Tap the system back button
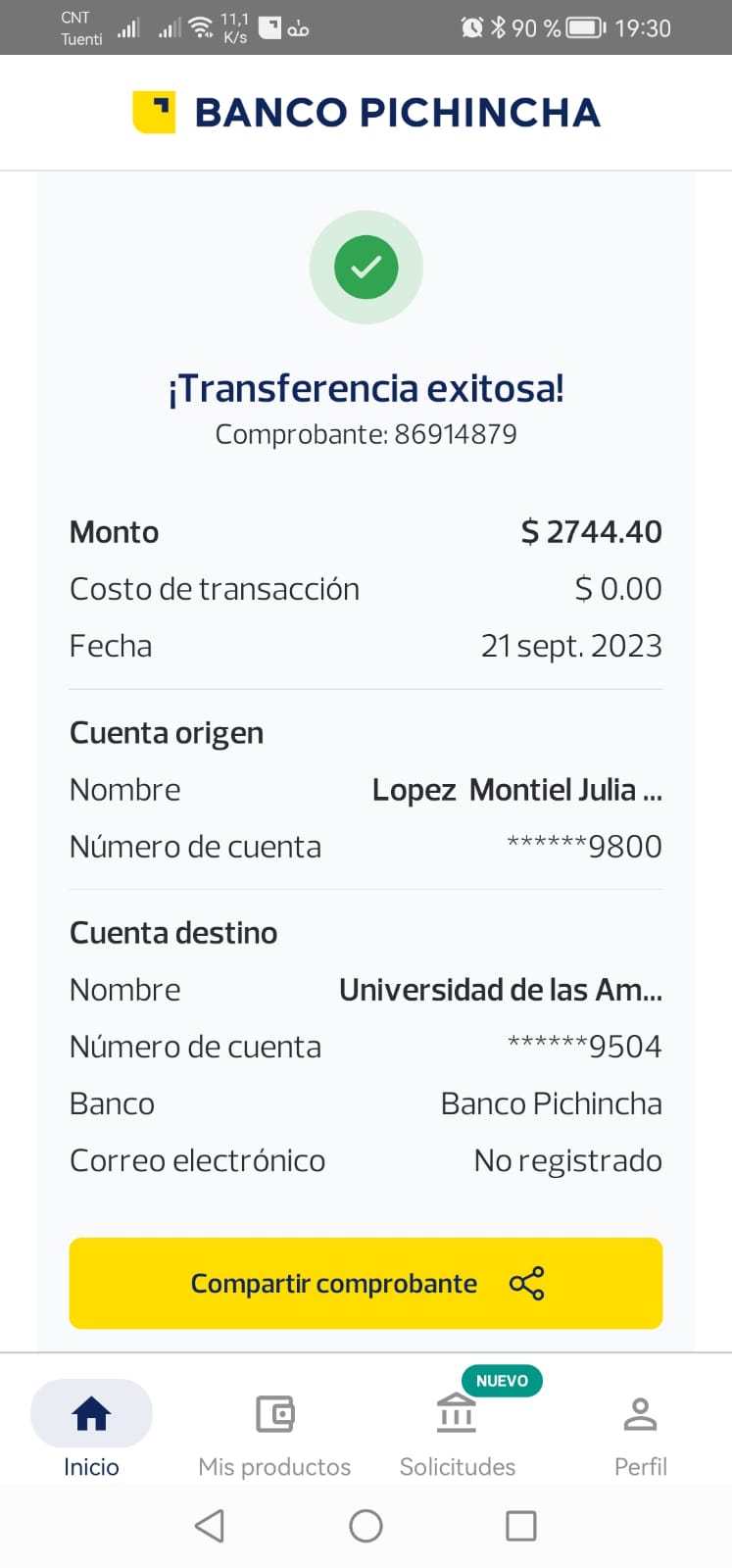This screenshot has height=1568, width=732. click(x=210, y=1526)
